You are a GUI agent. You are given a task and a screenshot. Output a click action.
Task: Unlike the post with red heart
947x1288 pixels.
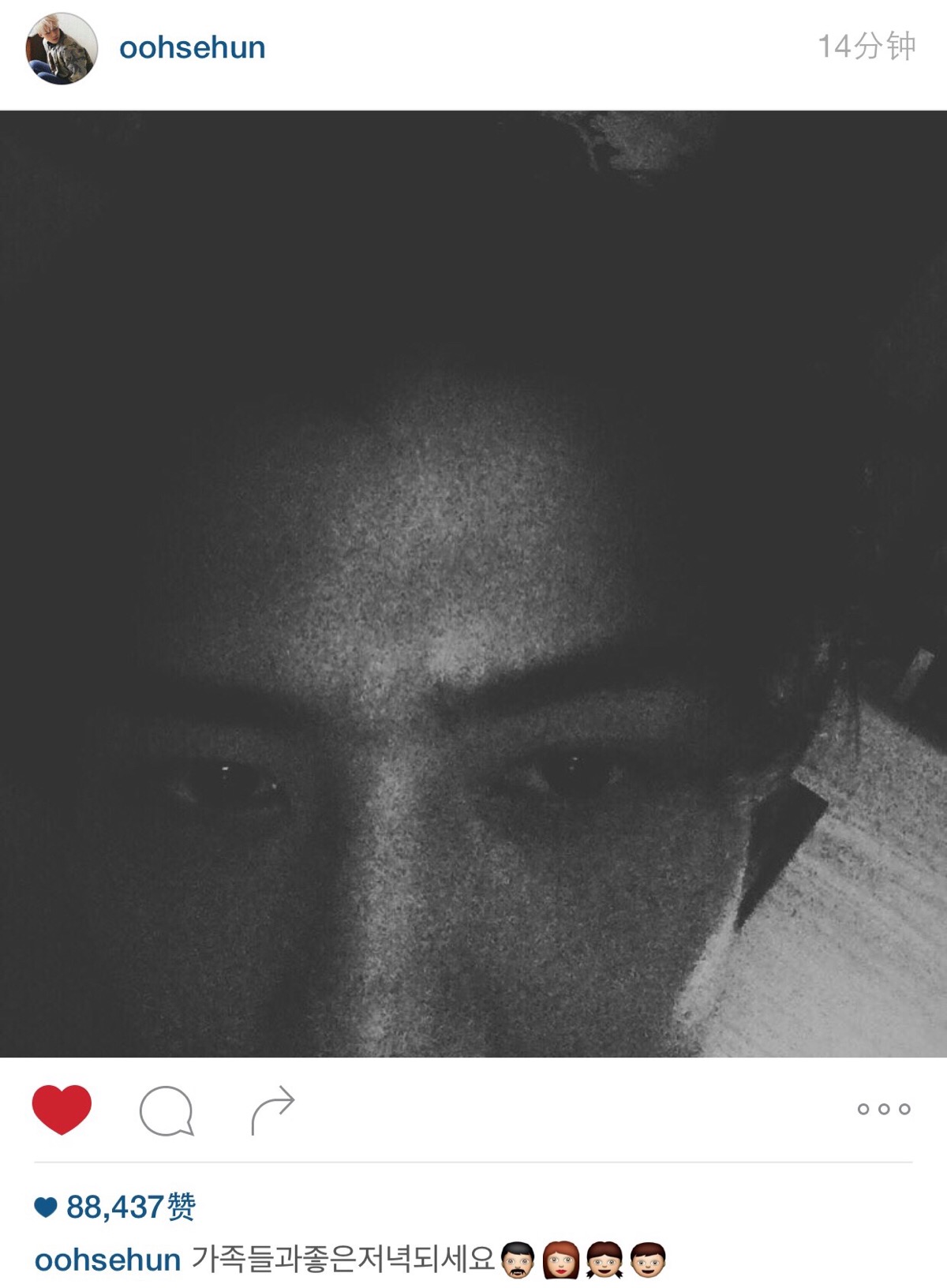tap(62, 1110)
